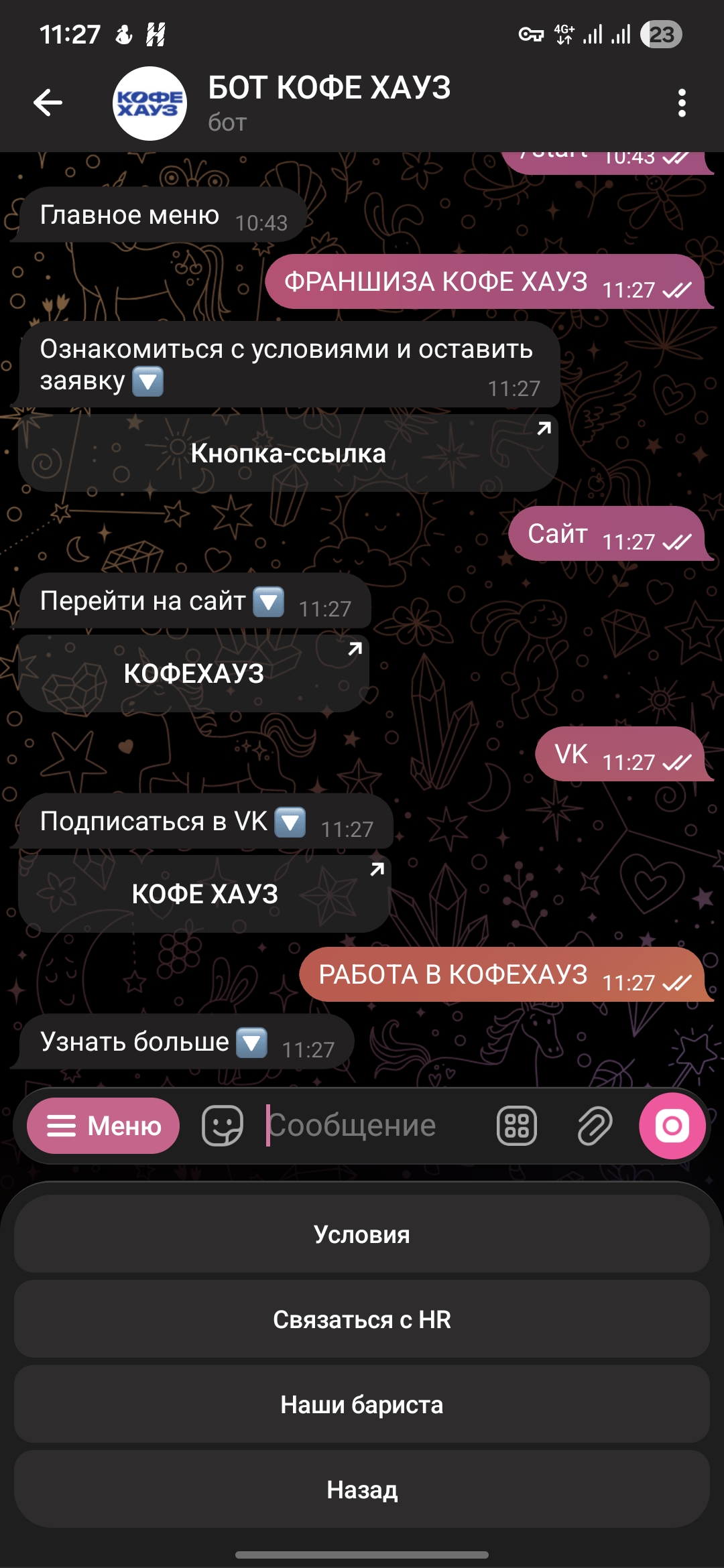Open the three-dot overflow menu
724x1568 pixels.
point(682,103)
